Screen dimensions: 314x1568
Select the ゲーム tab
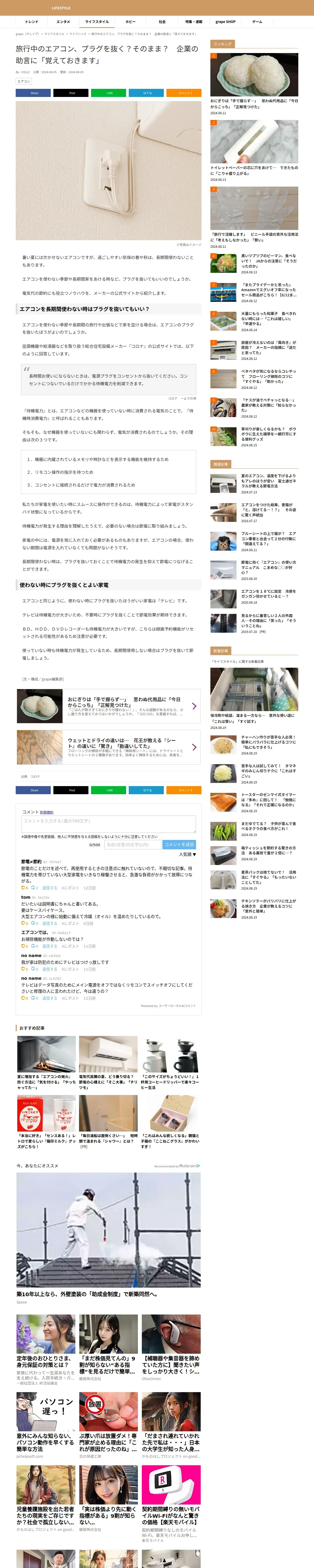click(x=257, y=22)
